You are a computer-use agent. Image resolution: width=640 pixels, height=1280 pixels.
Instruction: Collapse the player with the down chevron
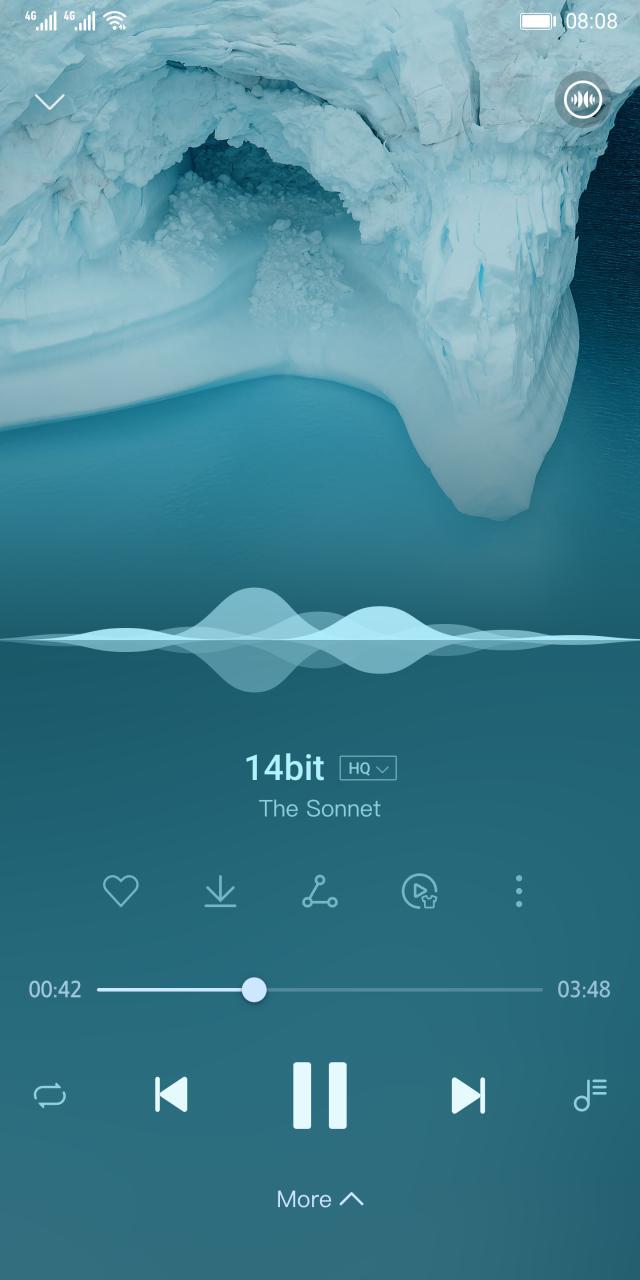click(x=49, y=102)
